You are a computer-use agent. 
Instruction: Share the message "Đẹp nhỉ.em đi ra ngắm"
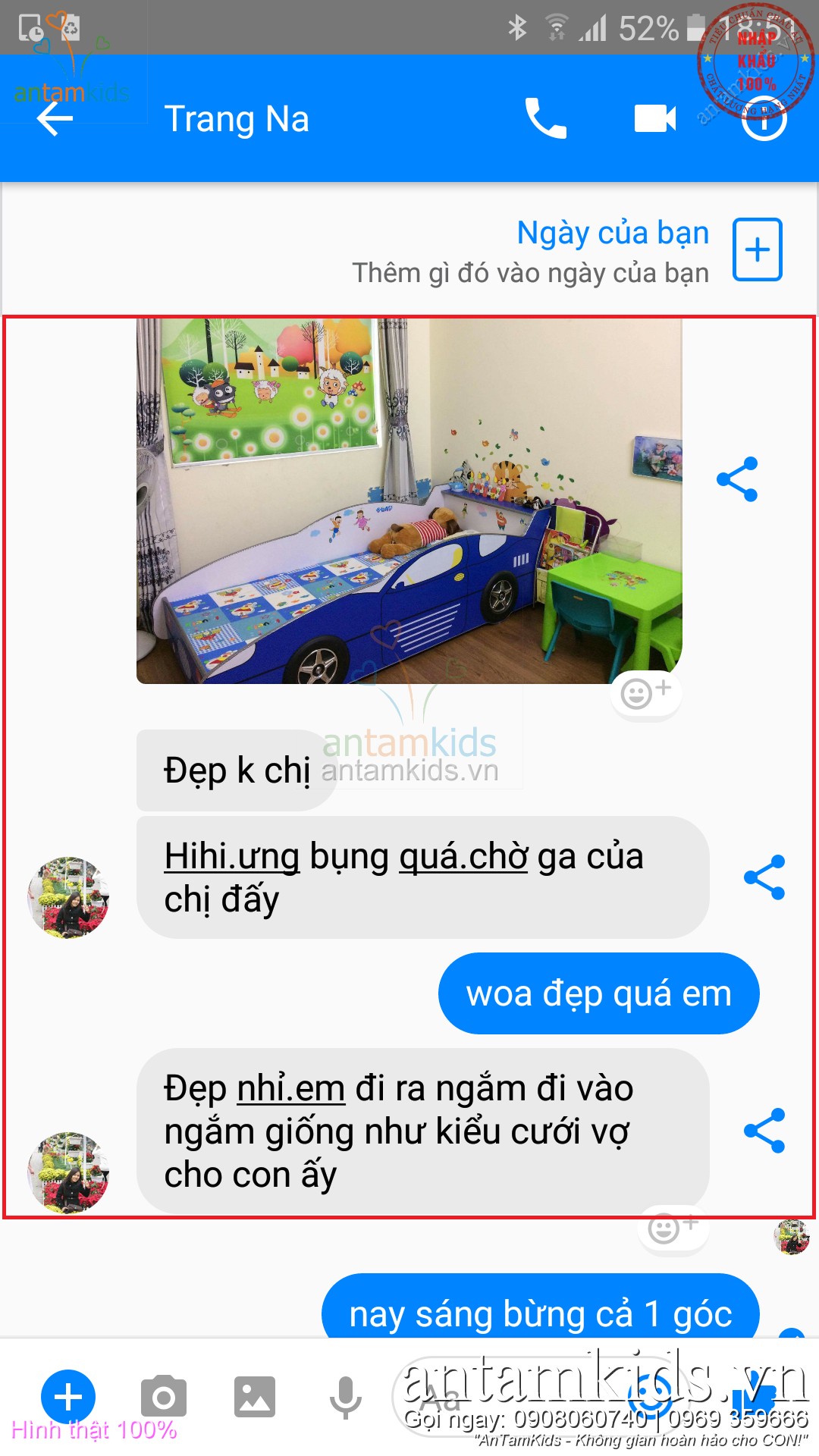click(x=764, y=1131)
